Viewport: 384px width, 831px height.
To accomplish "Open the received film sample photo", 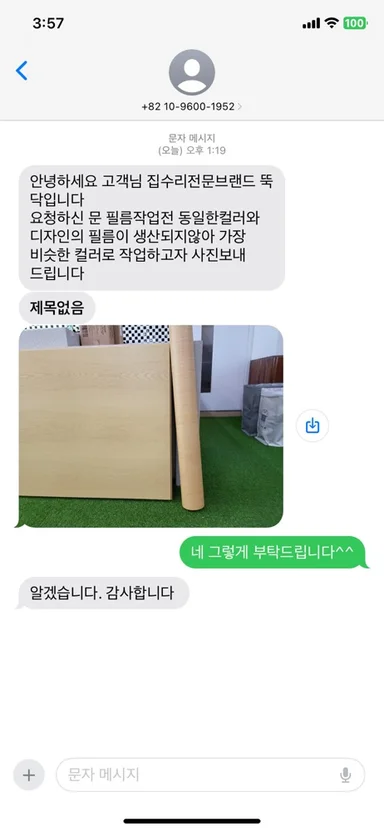I will coord(151,426).
